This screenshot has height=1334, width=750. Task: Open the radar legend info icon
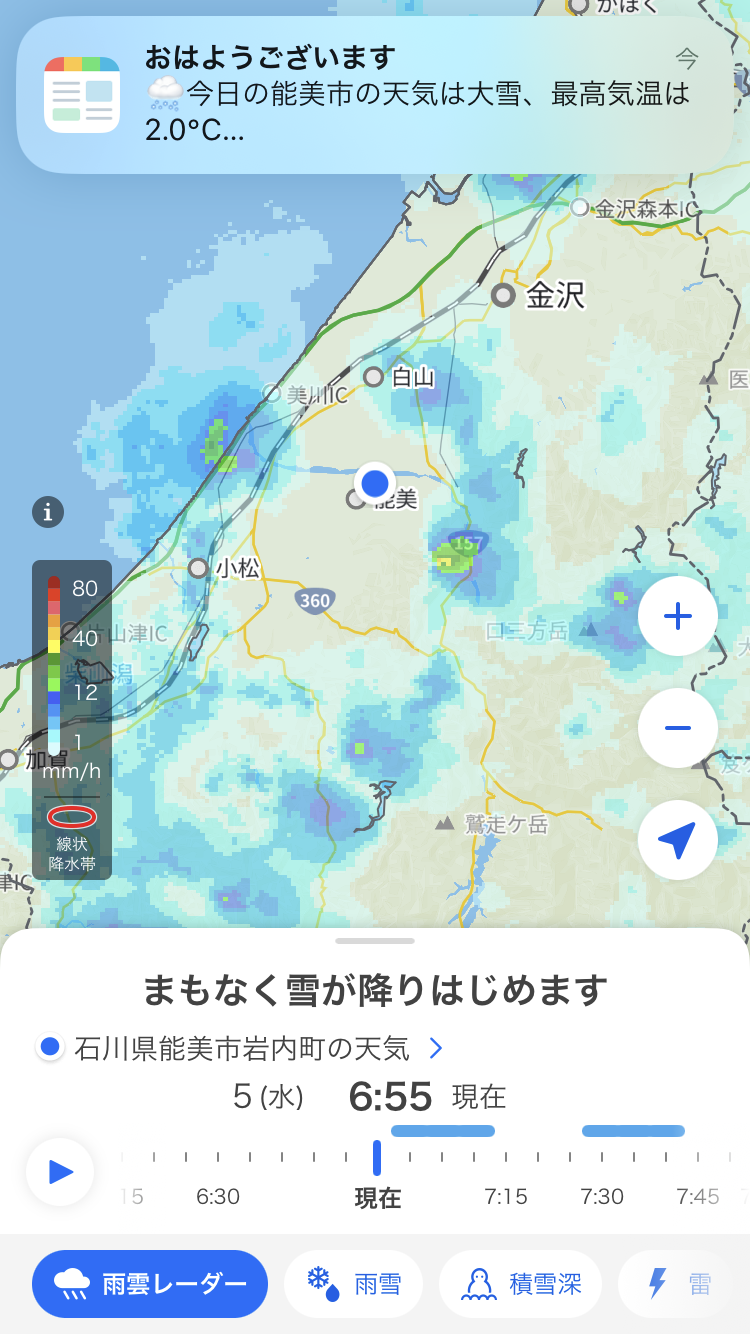[48, 512]
